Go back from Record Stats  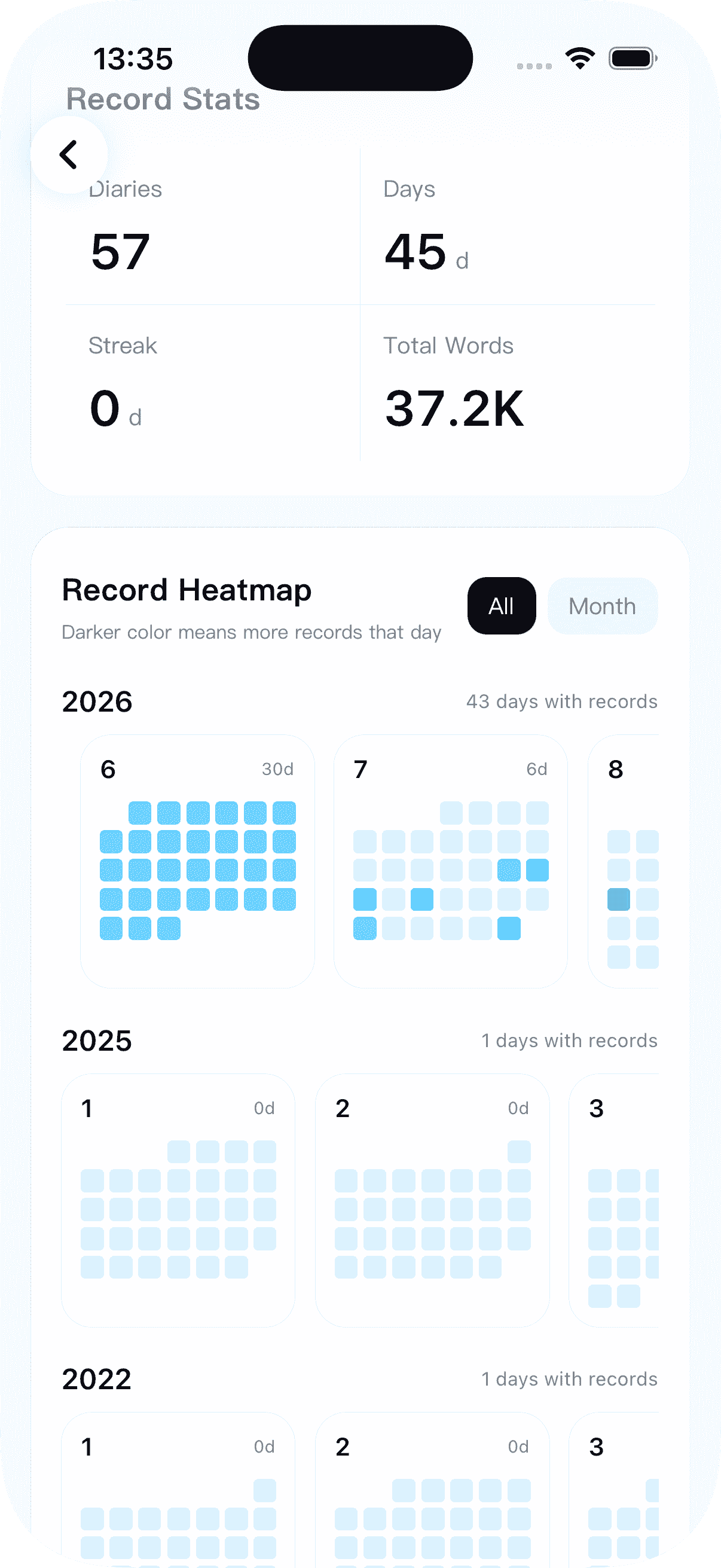69,155
